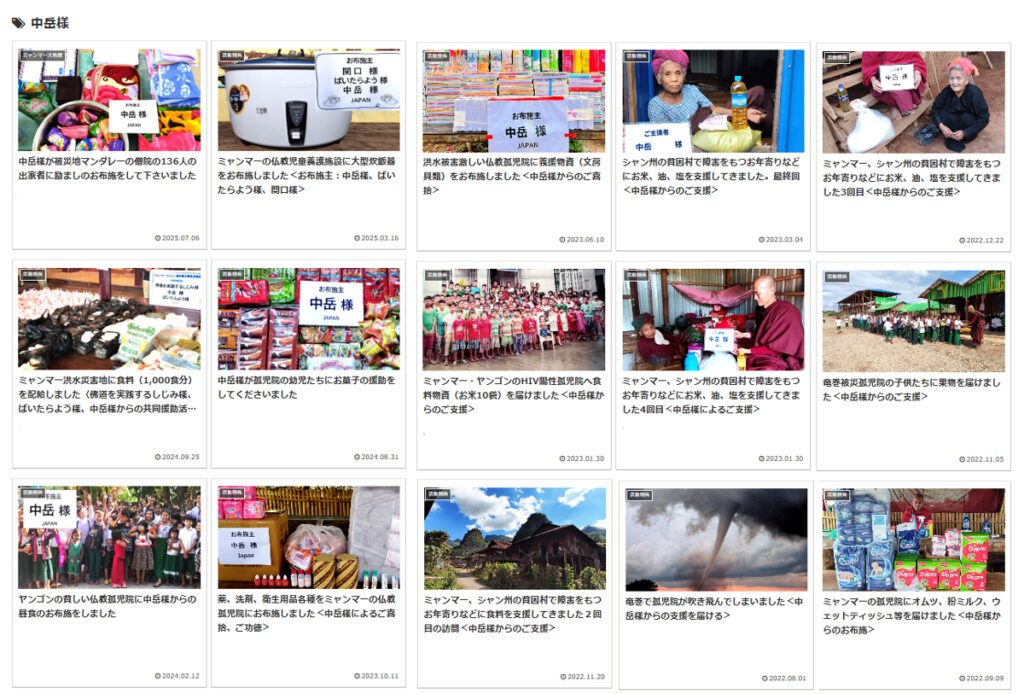This screenshot has width=1024, height=694.
Task: Open the tornado orphanage fruit delivery article
Action: 913,389
